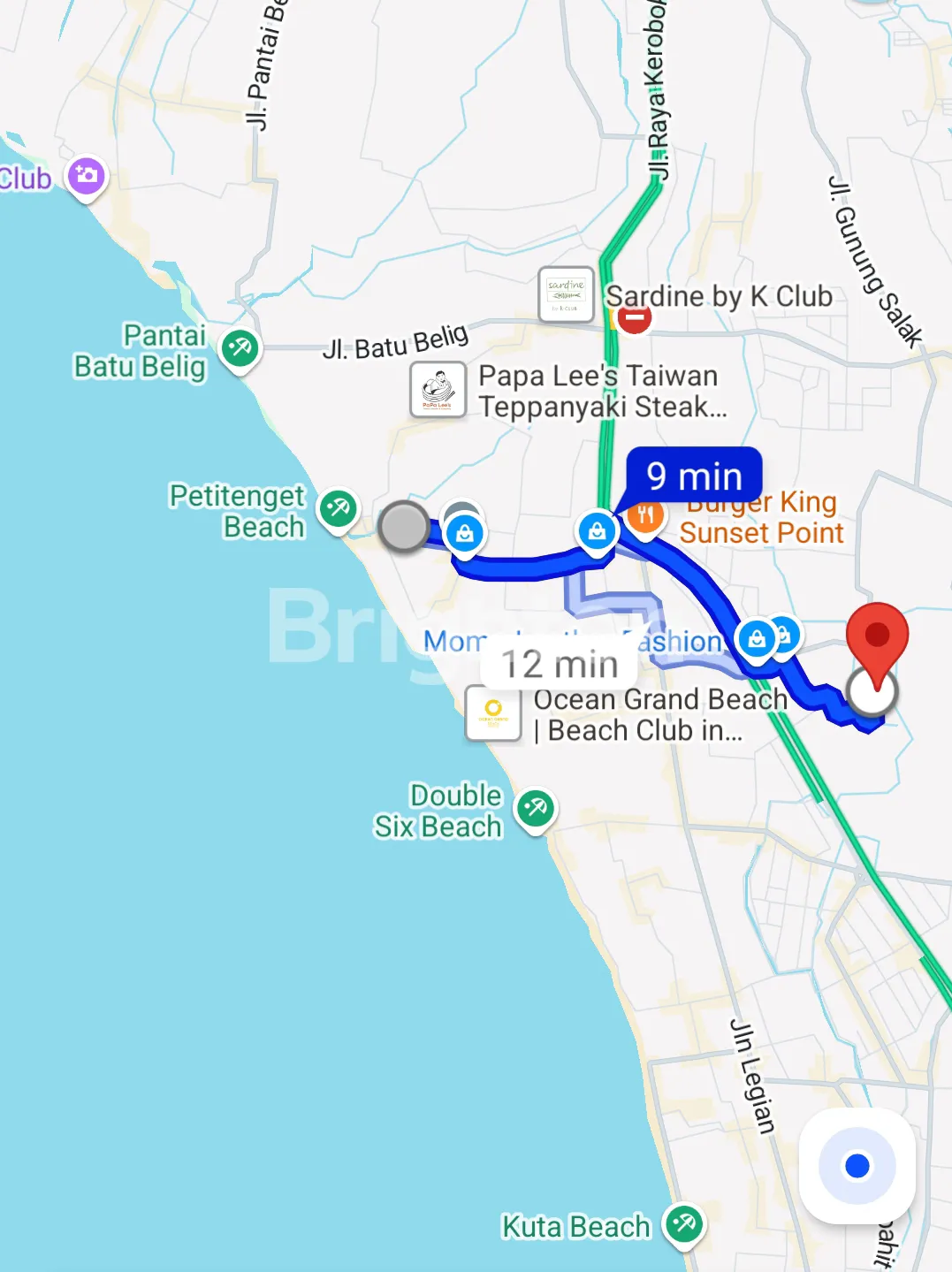Tap the gray starting point marker

coord(404,527)
